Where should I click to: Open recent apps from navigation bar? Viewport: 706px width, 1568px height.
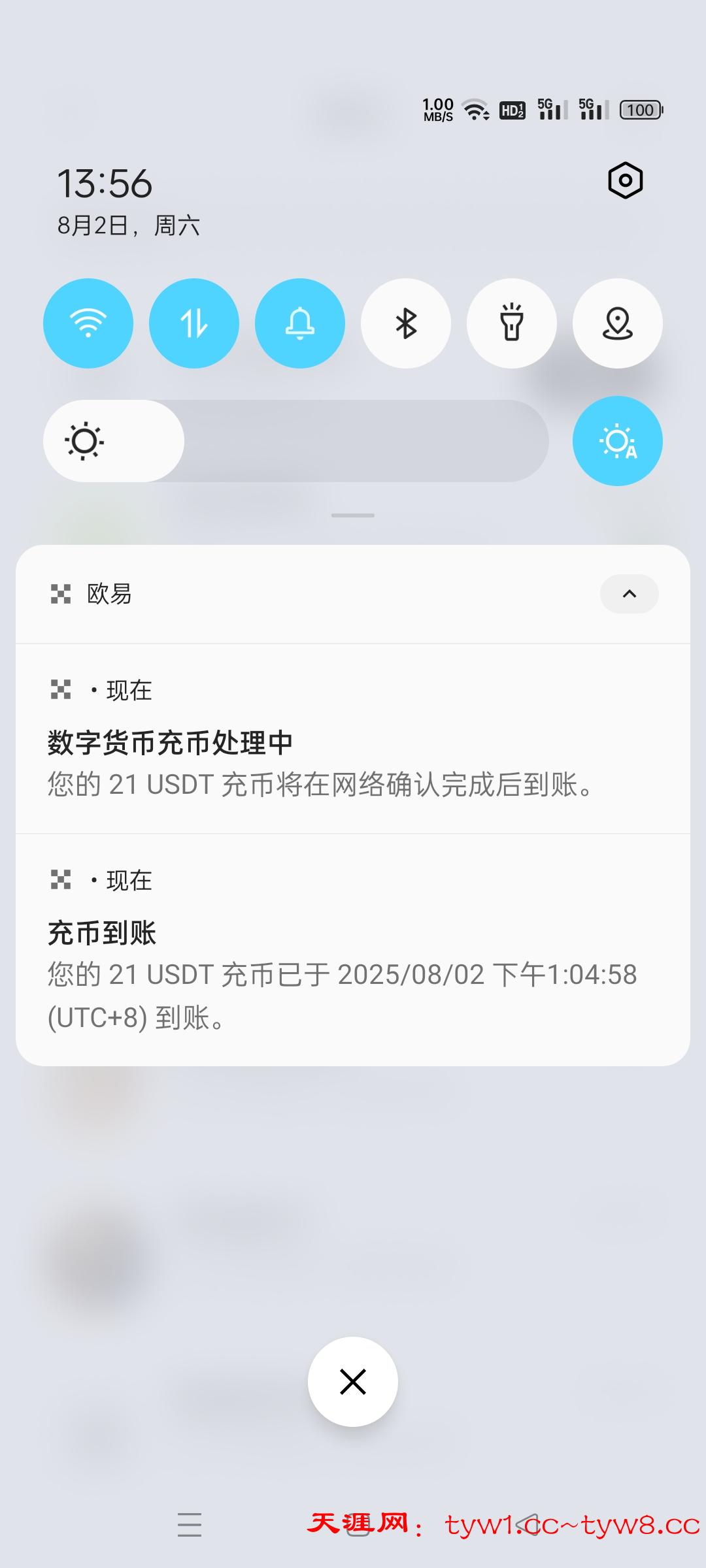click(x=190, y=1524)
